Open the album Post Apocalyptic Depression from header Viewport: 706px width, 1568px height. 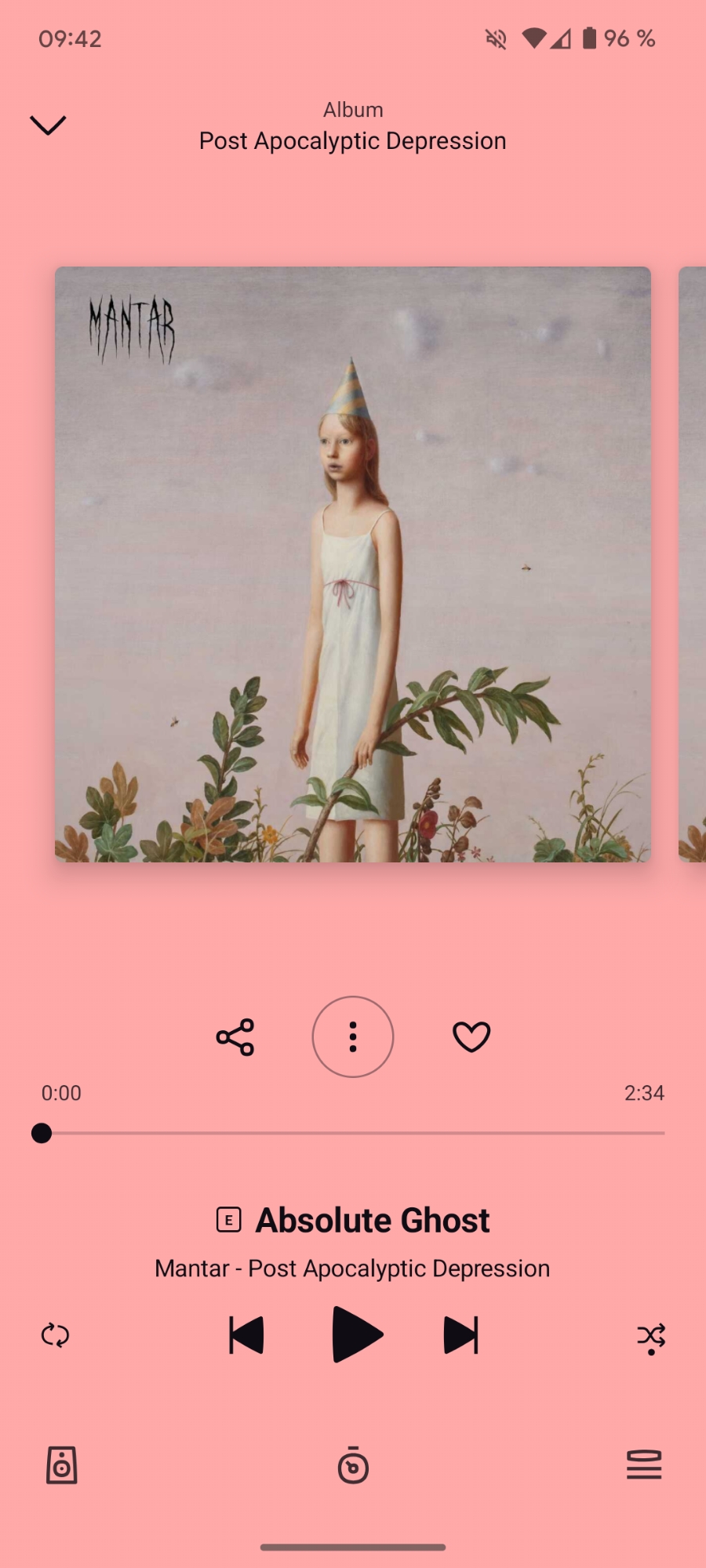click(x=353, y=140)
